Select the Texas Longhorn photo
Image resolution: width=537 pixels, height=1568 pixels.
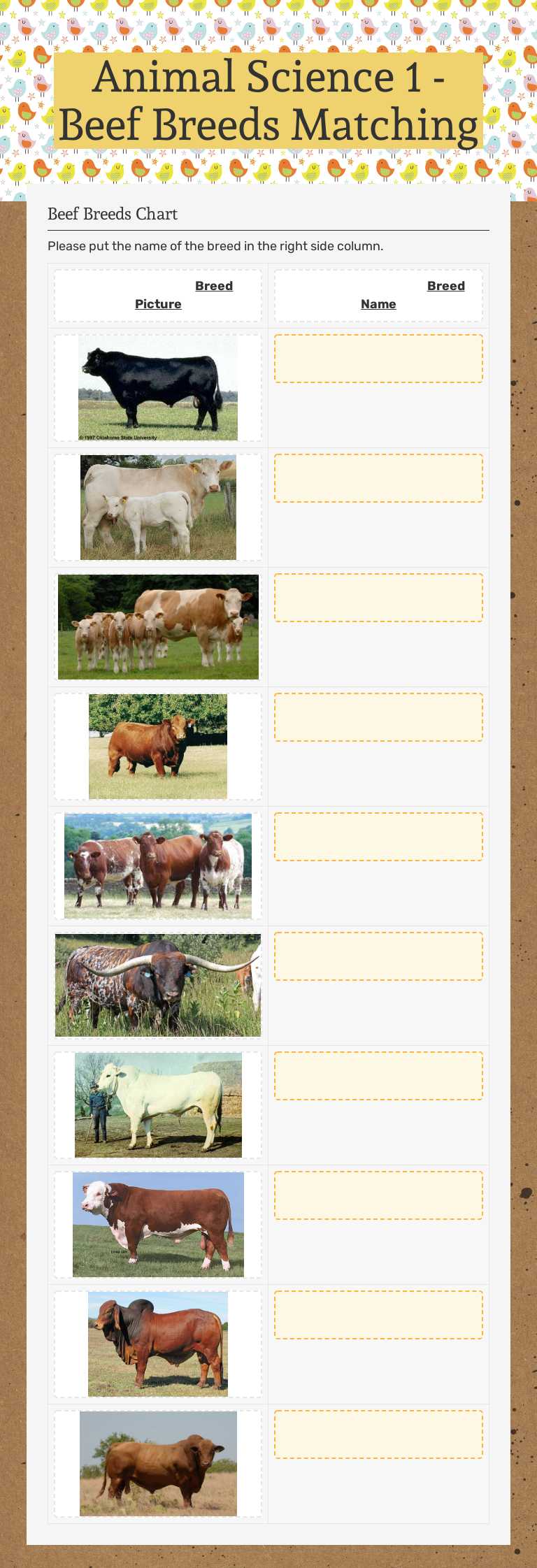pos(157,984)
